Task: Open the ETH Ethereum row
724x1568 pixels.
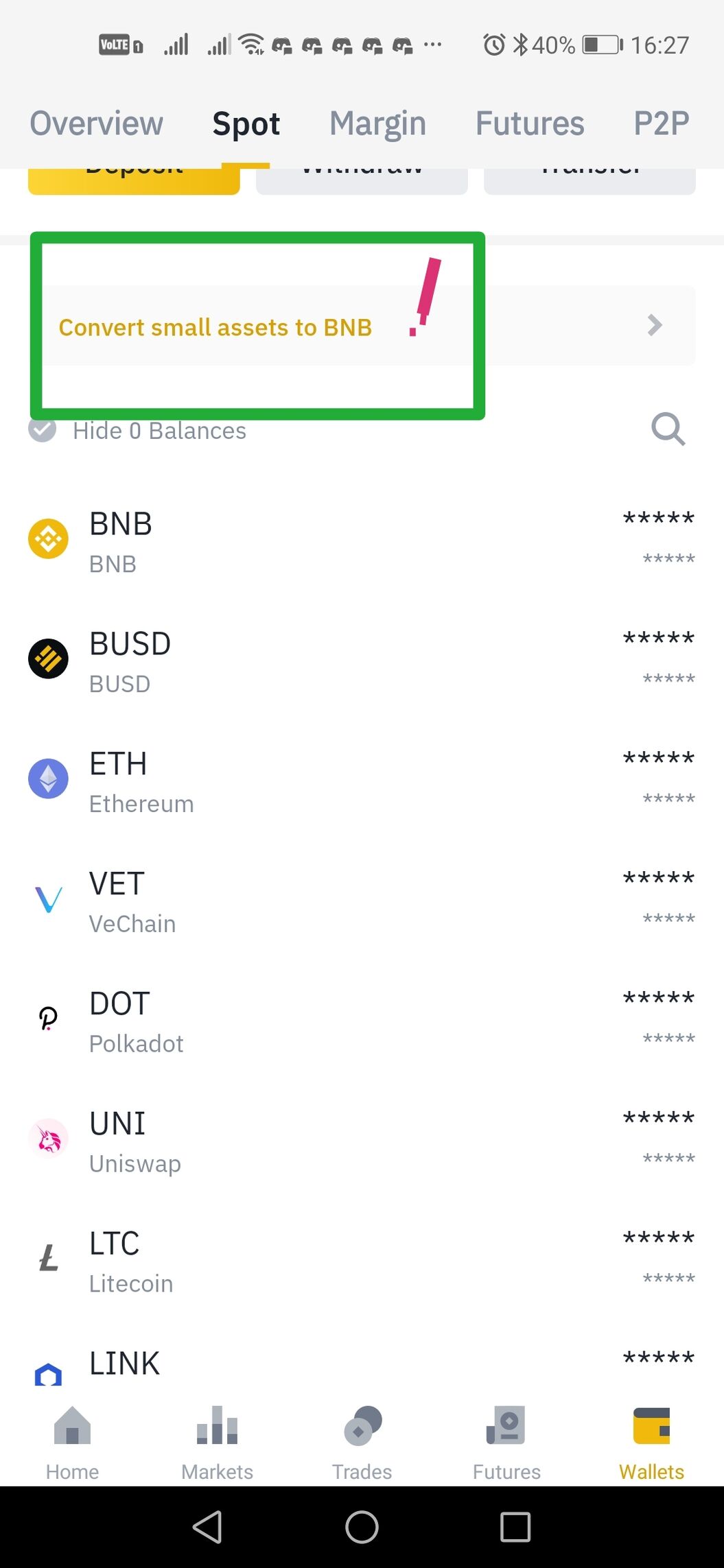Action: [x=362, y=780]
